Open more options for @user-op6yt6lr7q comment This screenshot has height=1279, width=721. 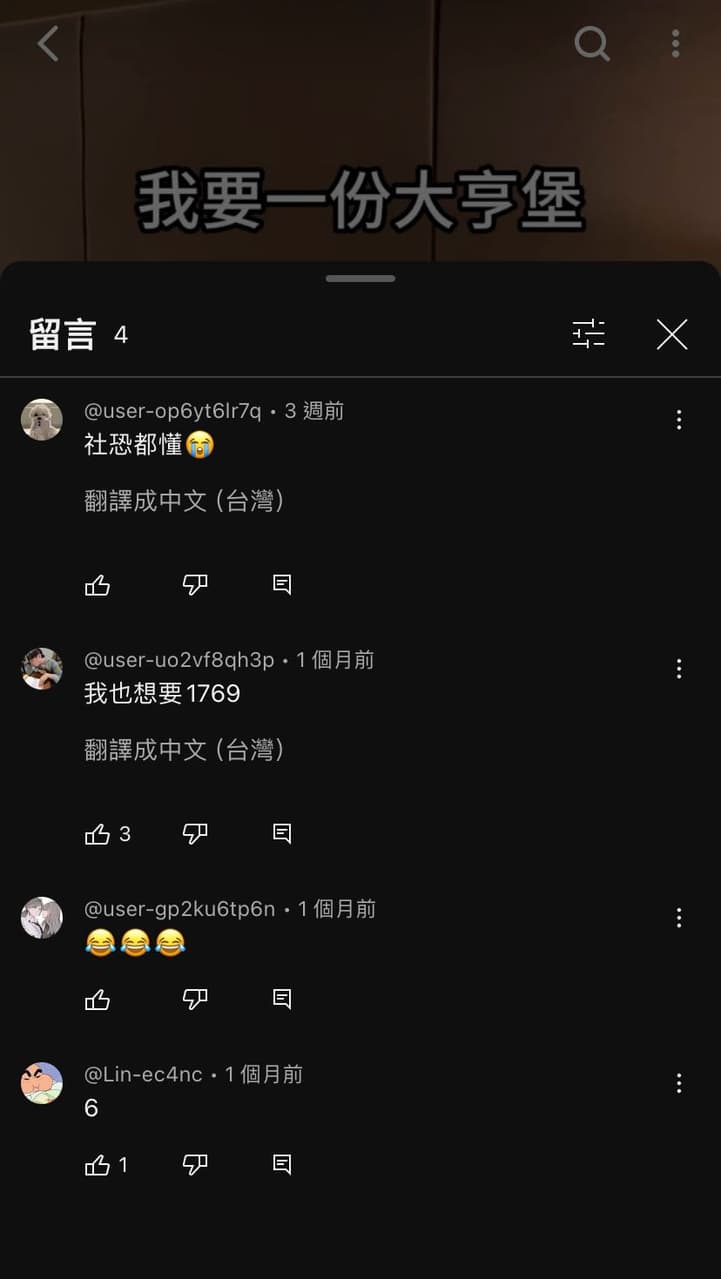(678, 420)
